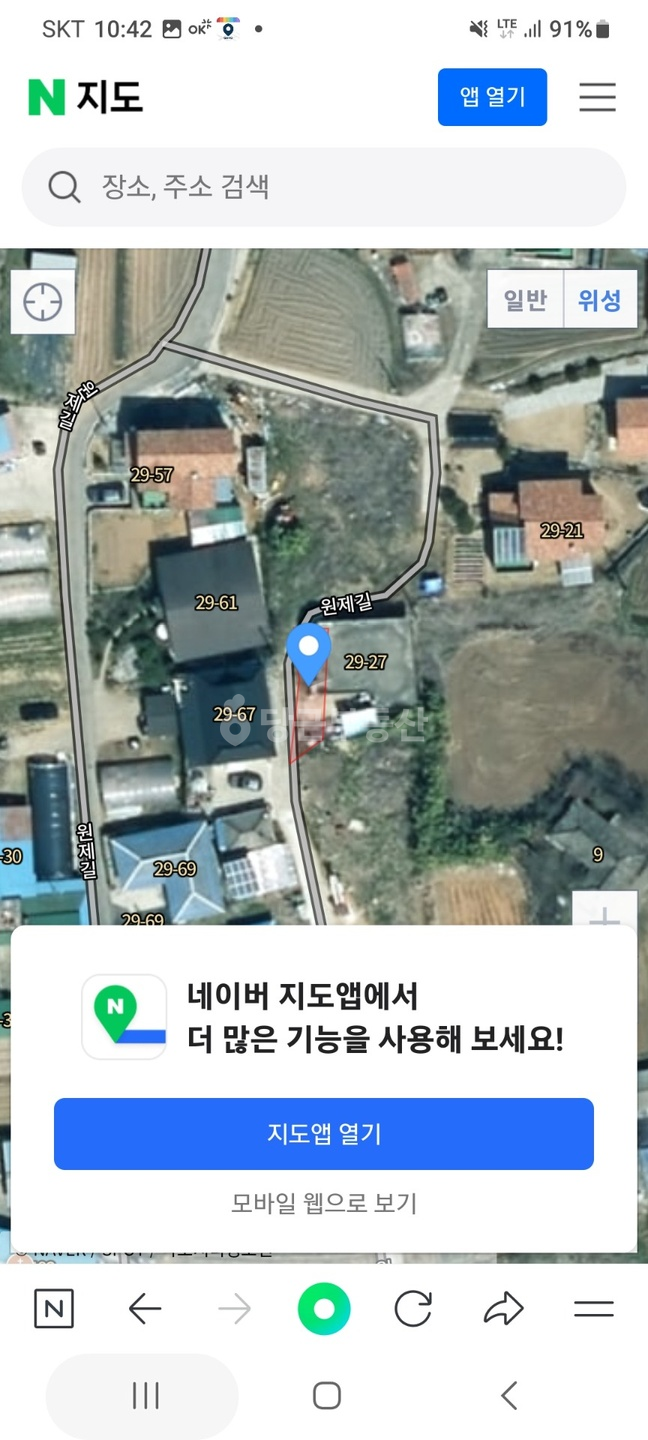
Task: Open the 장소, 주소 검색 search field
Action: coord(324,187)
